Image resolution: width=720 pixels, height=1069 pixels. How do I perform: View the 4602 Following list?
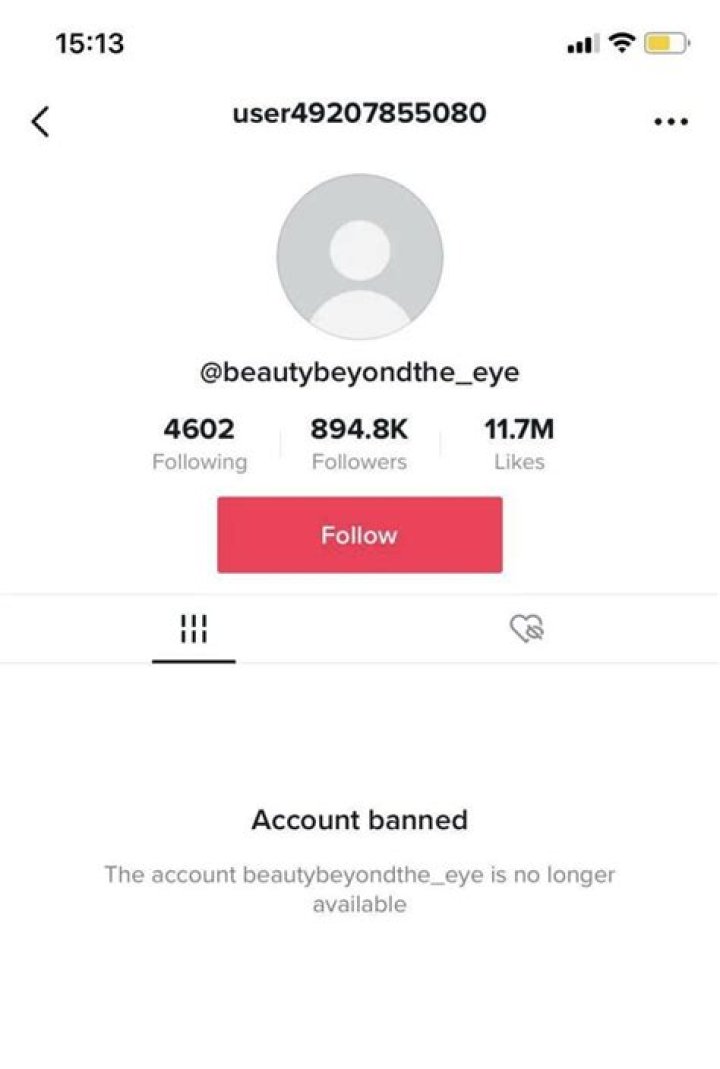click(x=199, y=444)
